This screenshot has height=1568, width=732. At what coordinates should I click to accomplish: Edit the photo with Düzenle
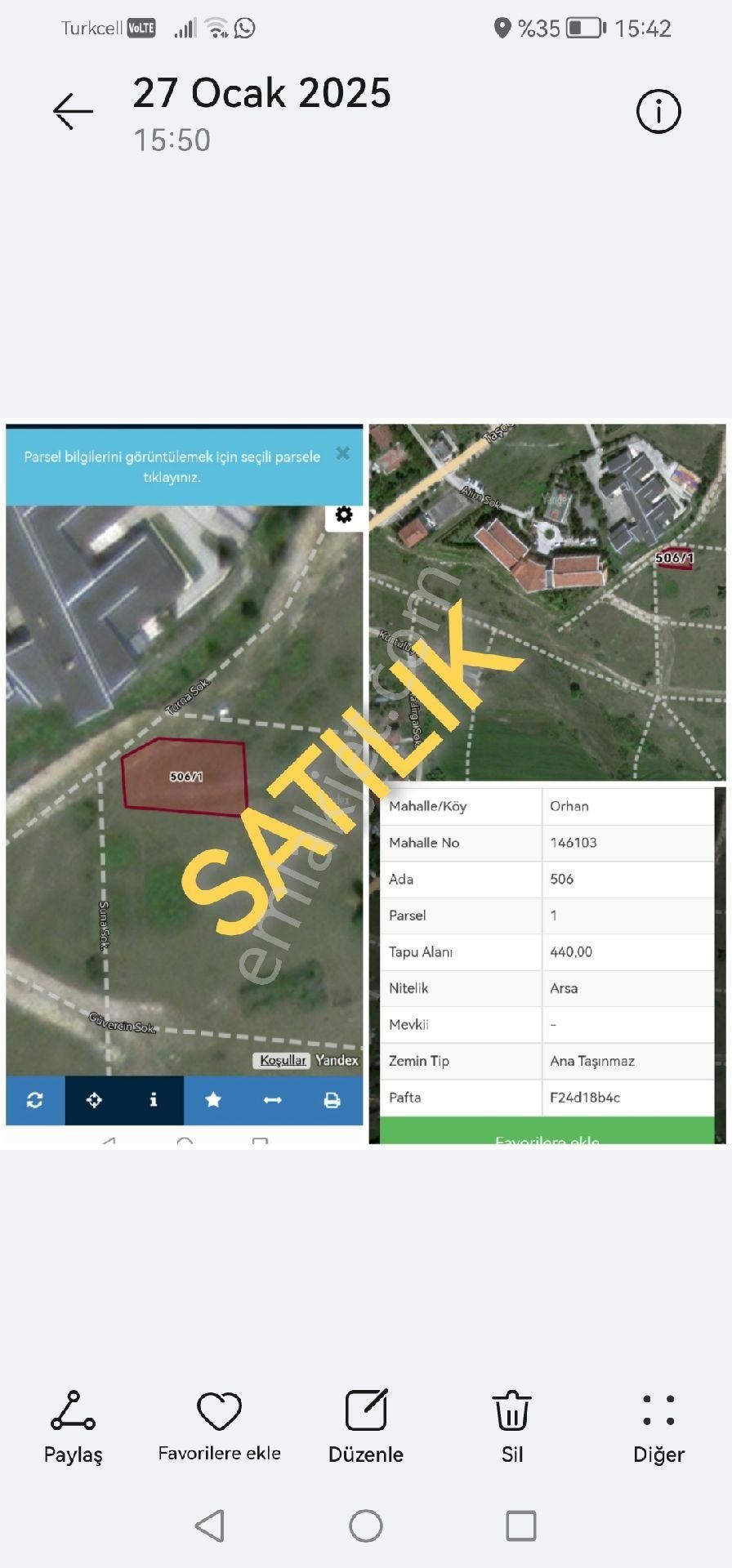[365, 1426]
